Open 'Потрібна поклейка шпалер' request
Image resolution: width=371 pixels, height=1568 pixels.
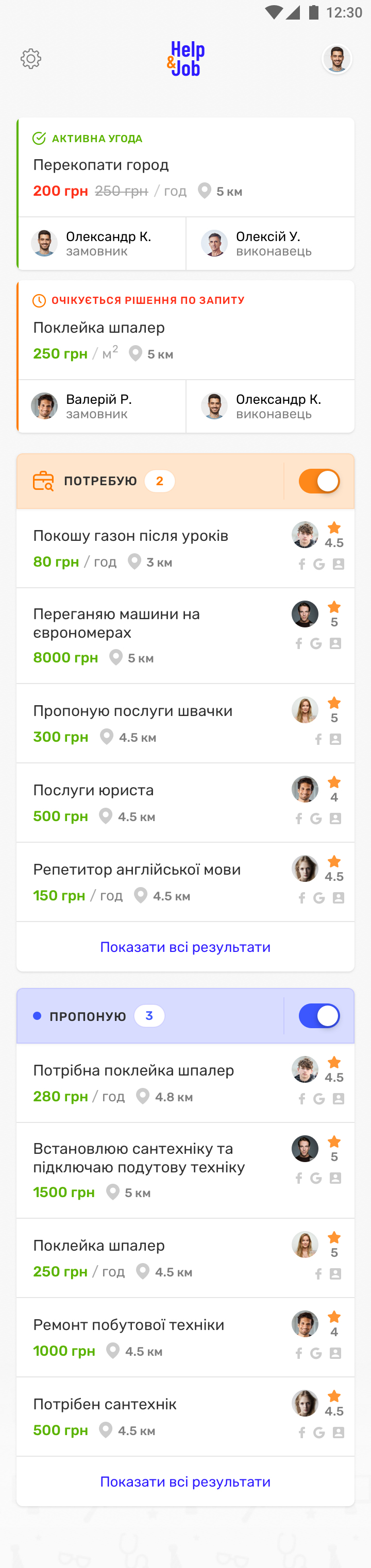click(x=134, y=1070)
